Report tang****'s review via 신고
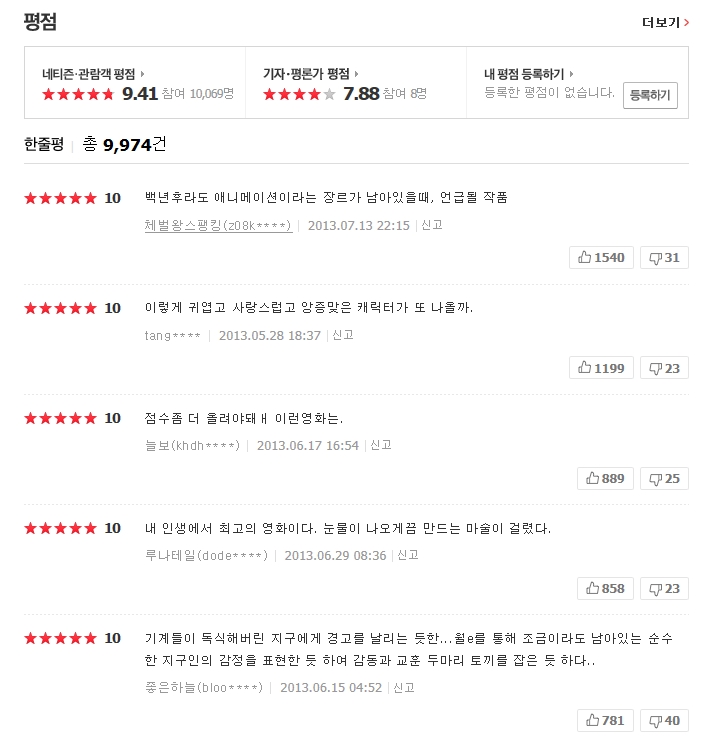This screenshot has width=728, height=748. (x=343, y=336)
